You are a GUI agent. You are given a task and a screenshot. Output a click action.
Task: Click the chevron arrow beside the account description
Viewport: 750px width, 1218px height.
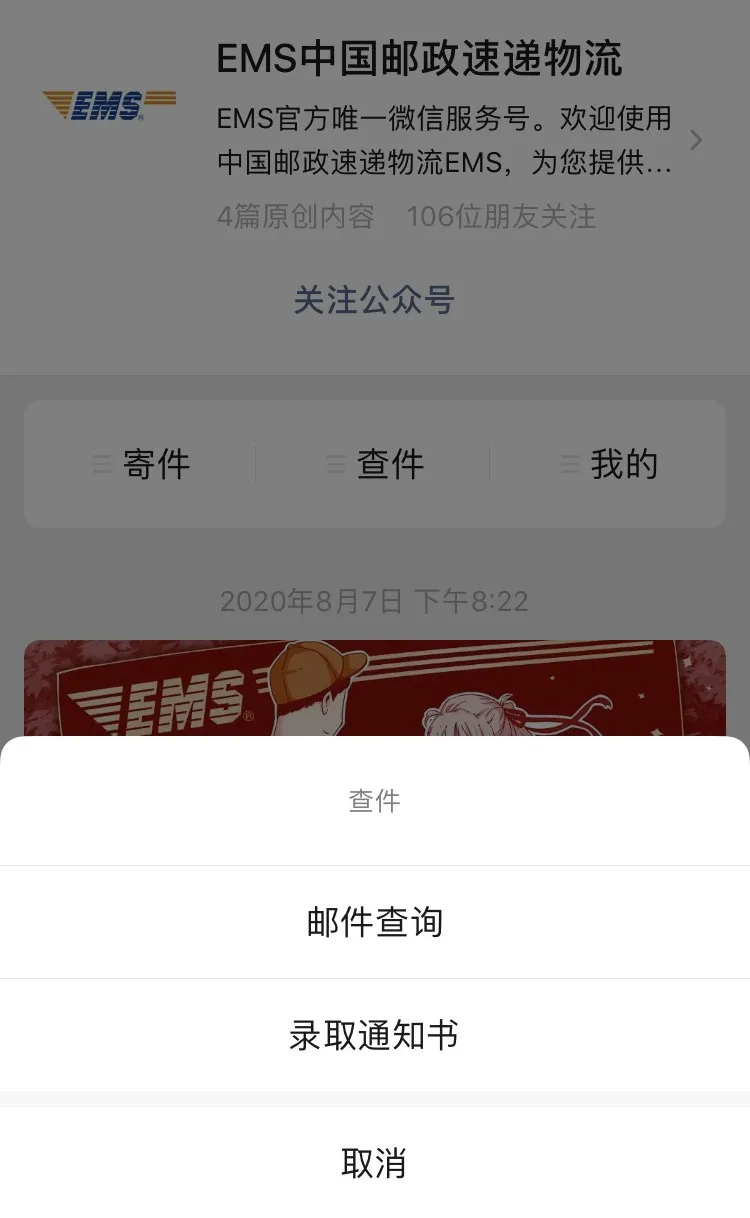tap(697, 140)
